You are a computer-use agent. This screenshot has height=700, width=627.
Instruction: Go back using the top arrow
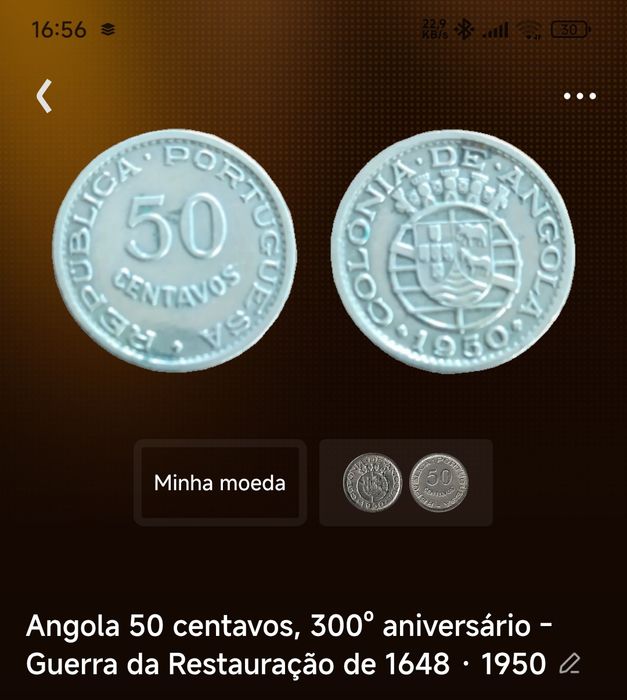pyautogui.click(x=44, y=96)
